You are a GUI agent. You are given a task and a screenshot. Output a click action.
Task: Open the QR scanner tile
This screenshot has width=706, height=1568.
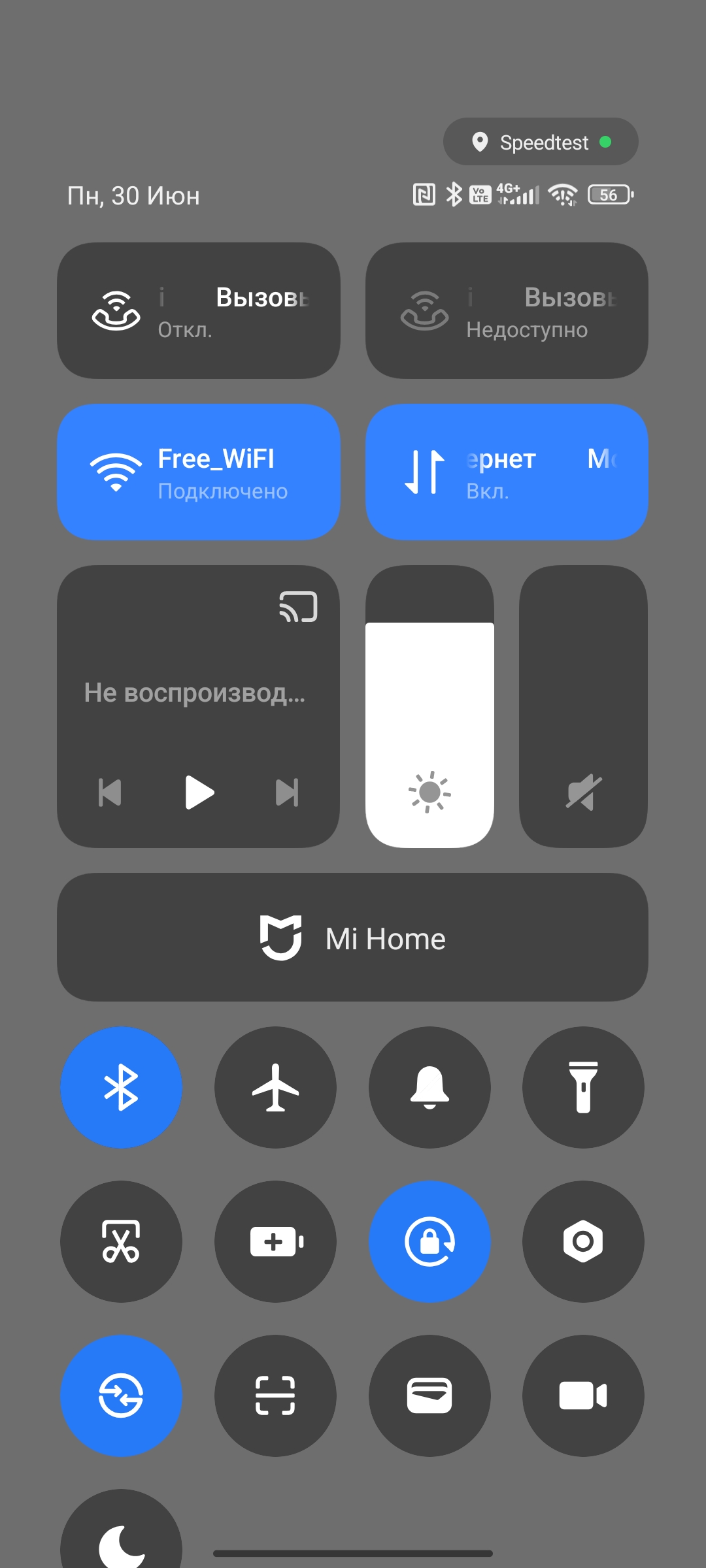tap(275, 1396)
